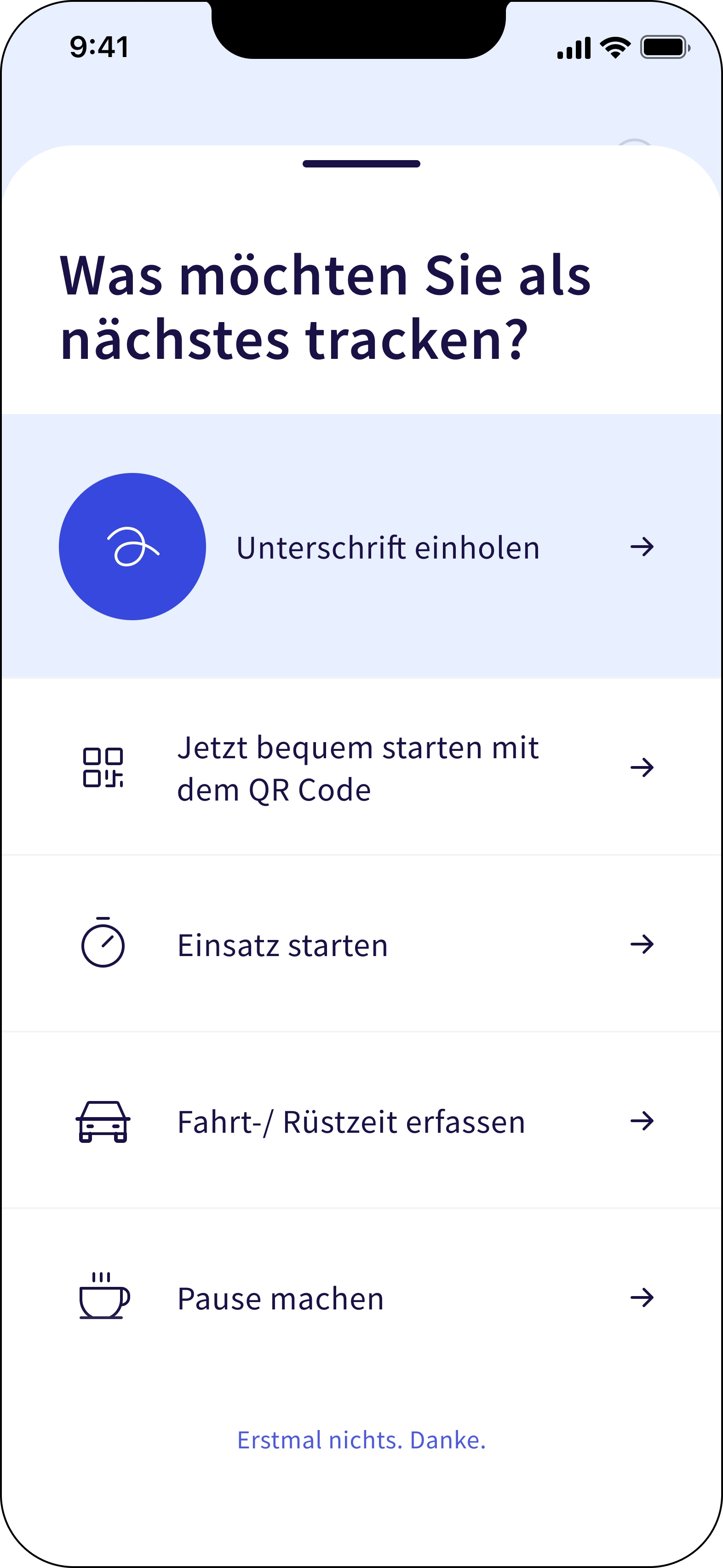Select Pause machen

[281, 1298]
